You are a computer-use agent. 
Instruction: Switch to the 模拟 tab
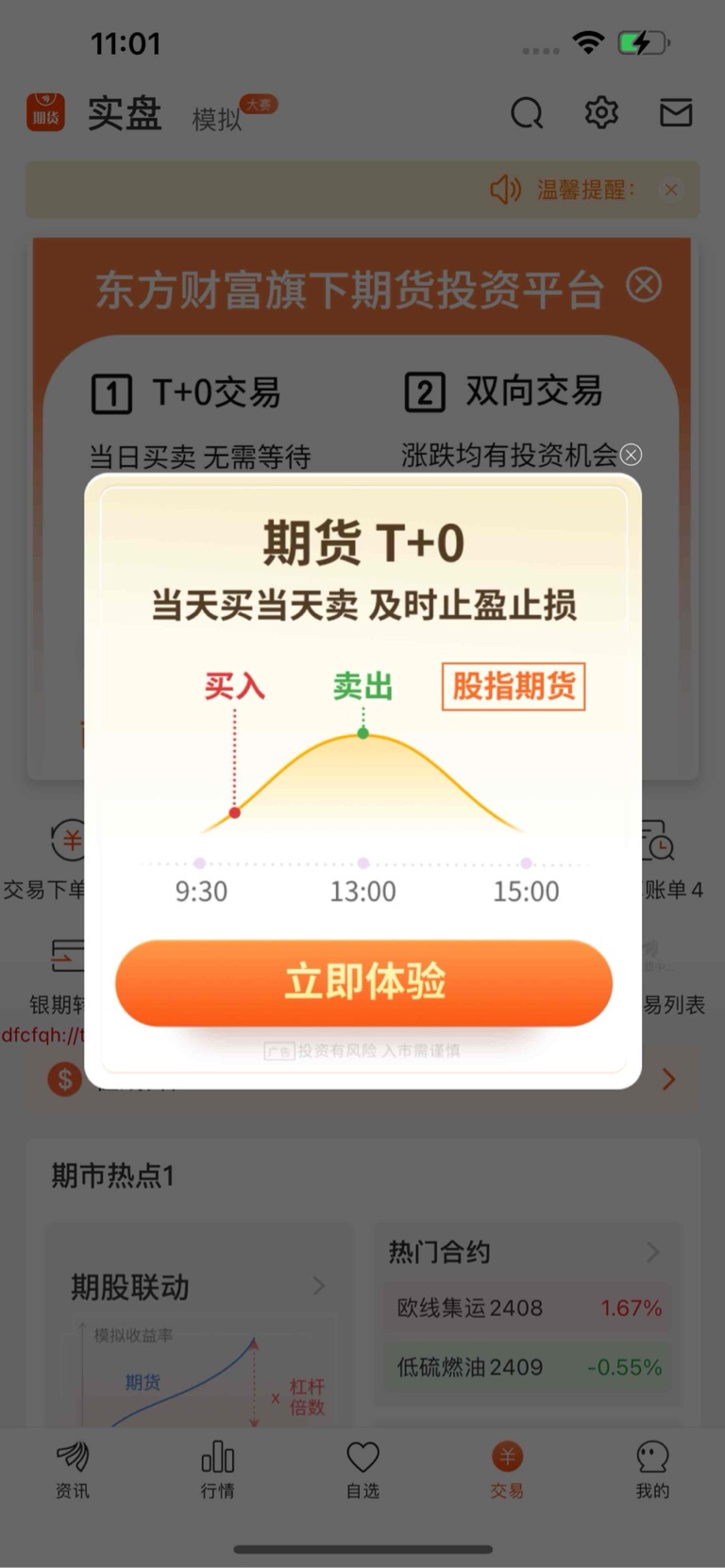click(217, 119)
